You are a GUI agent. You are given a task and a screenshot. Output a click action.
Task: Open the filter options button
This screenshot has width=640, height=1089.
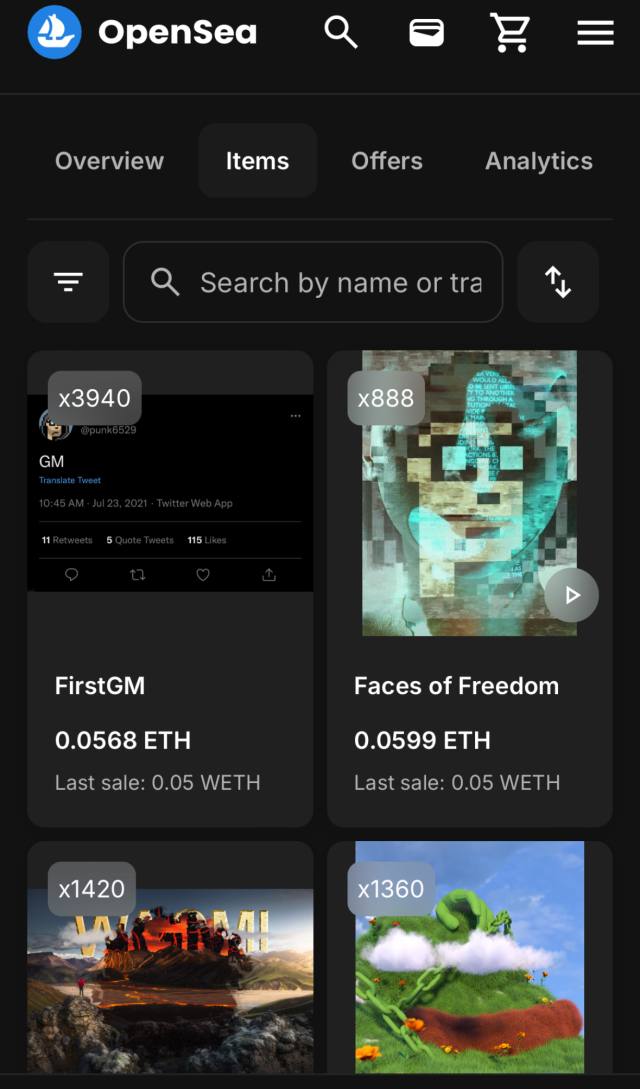pyautogui.click(x=68, y=282)
